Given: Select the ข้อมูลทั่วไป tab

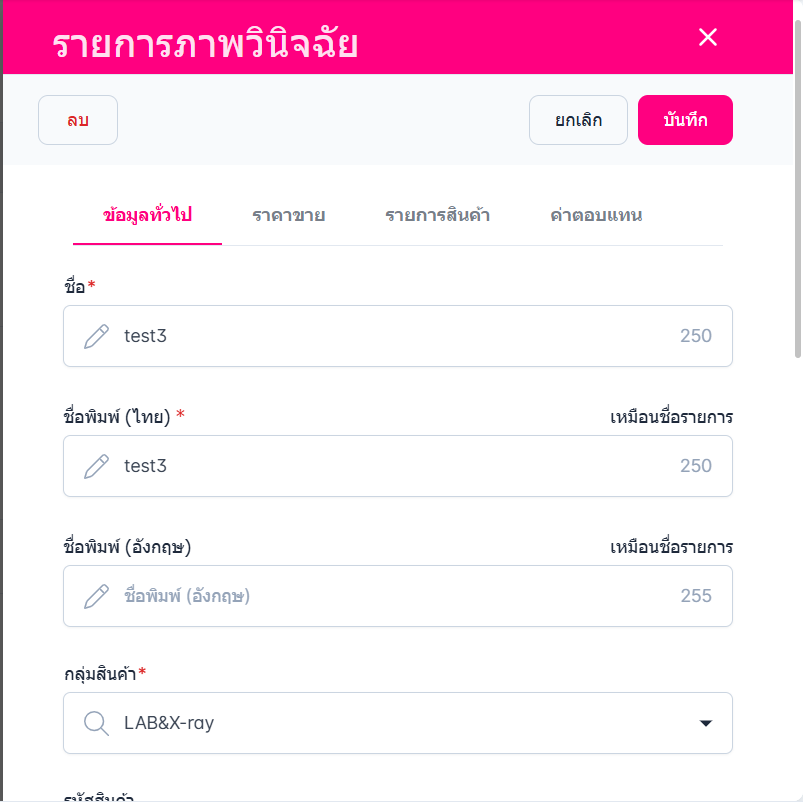Looking at the screenshot, I should (x=147, y=215).
